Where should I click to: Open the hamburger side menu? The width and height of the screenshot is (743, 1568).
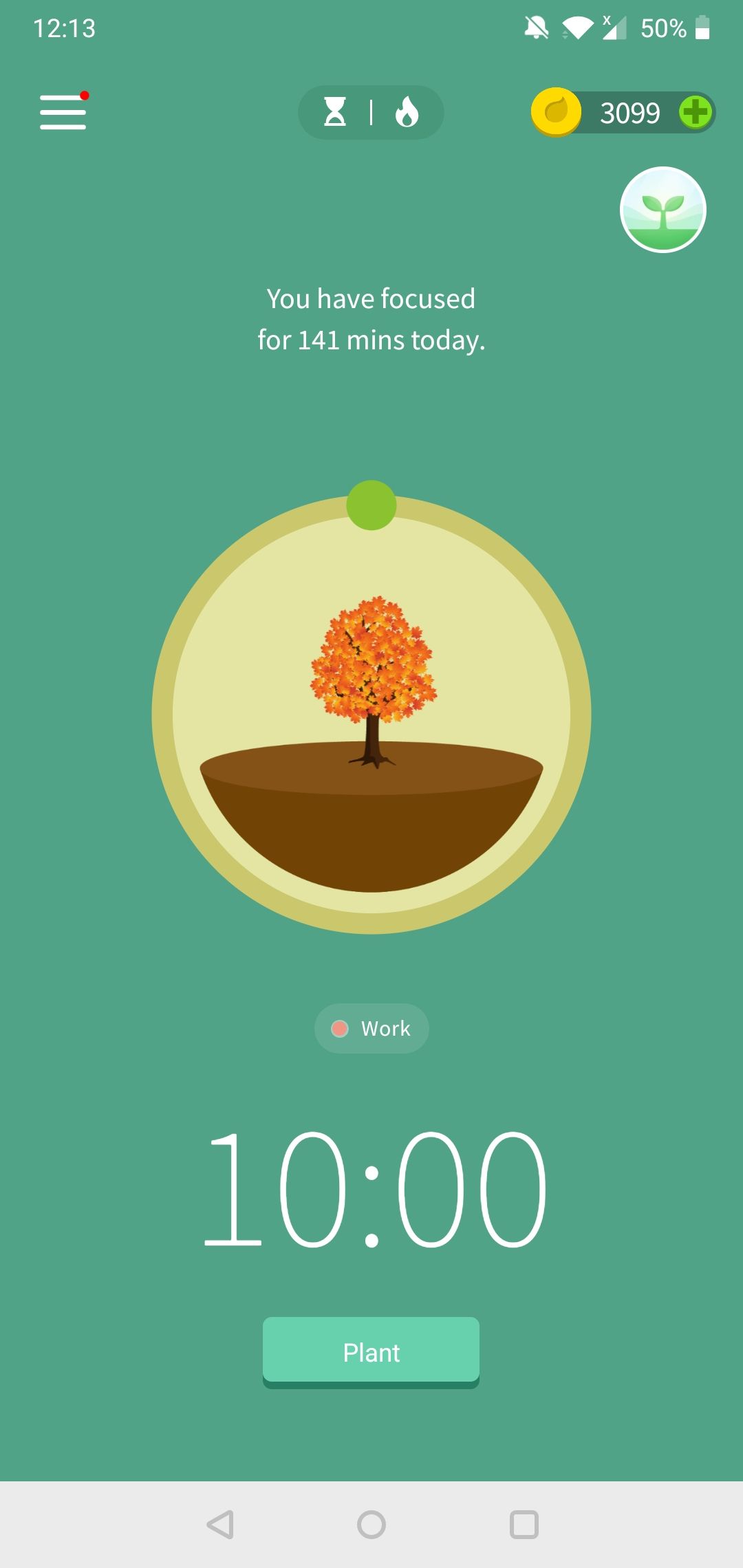63,113
